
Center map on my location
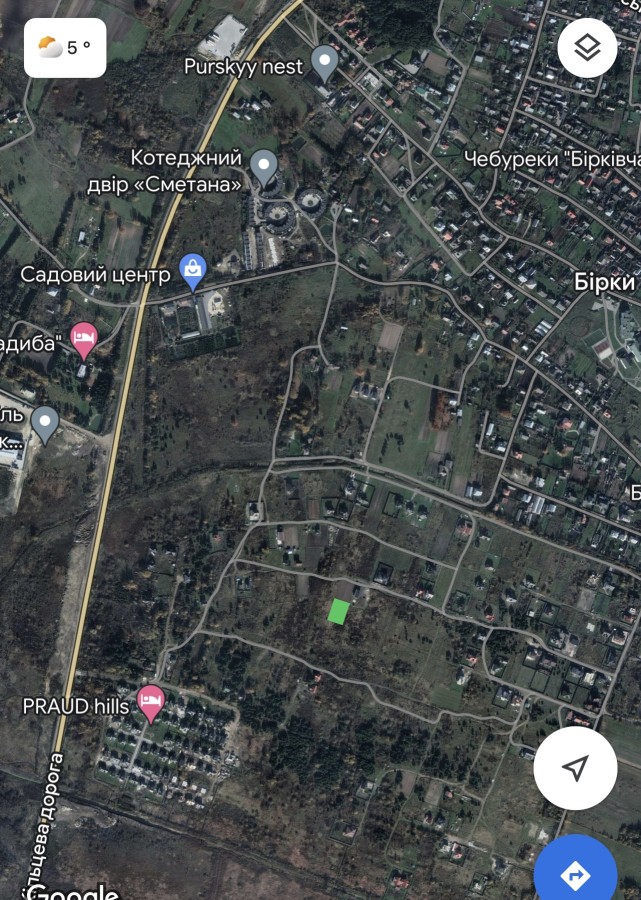tap(575, 768)
